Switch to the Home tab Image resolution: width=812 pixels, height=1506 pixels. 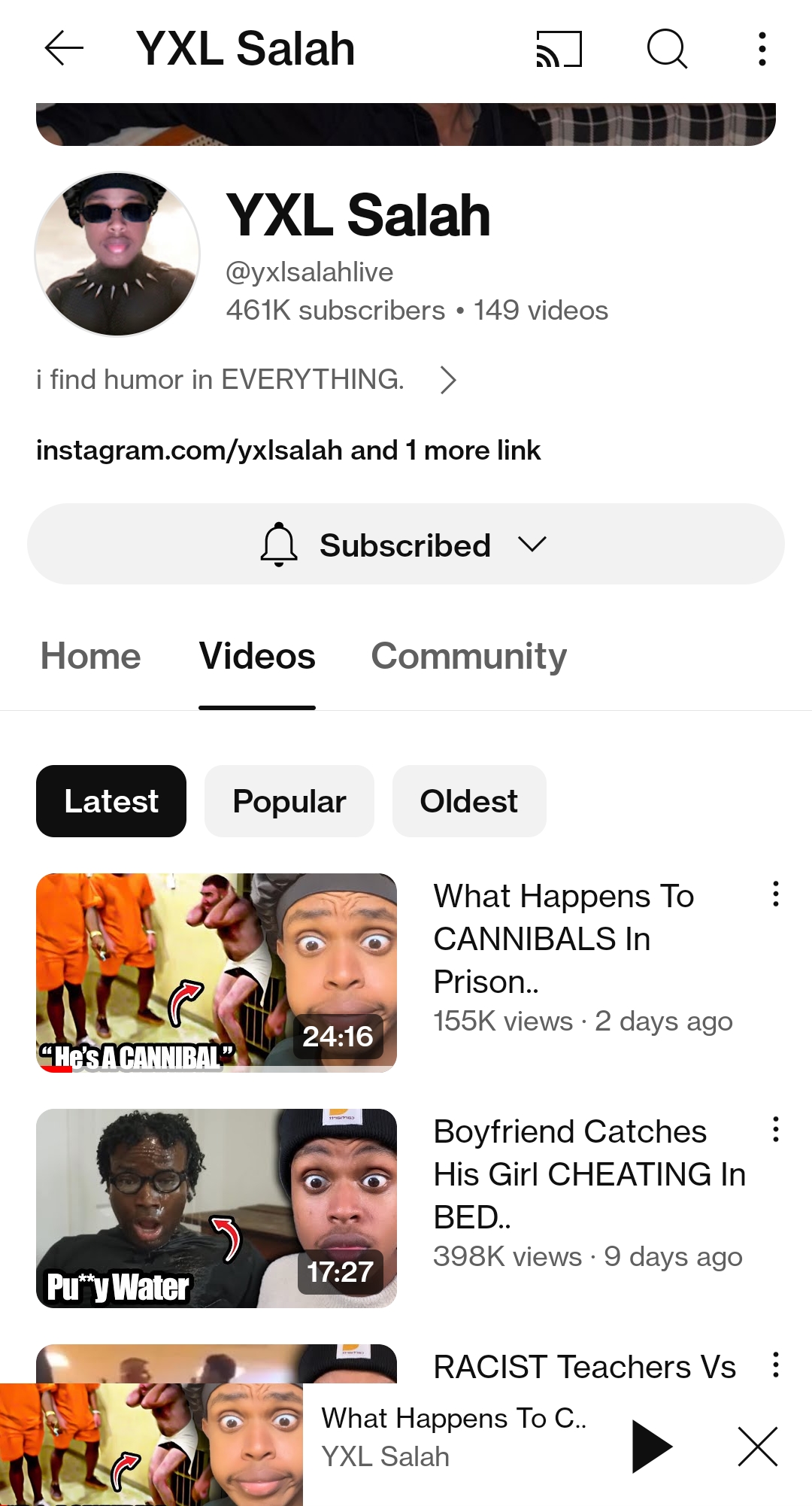(x=90, y=656)
